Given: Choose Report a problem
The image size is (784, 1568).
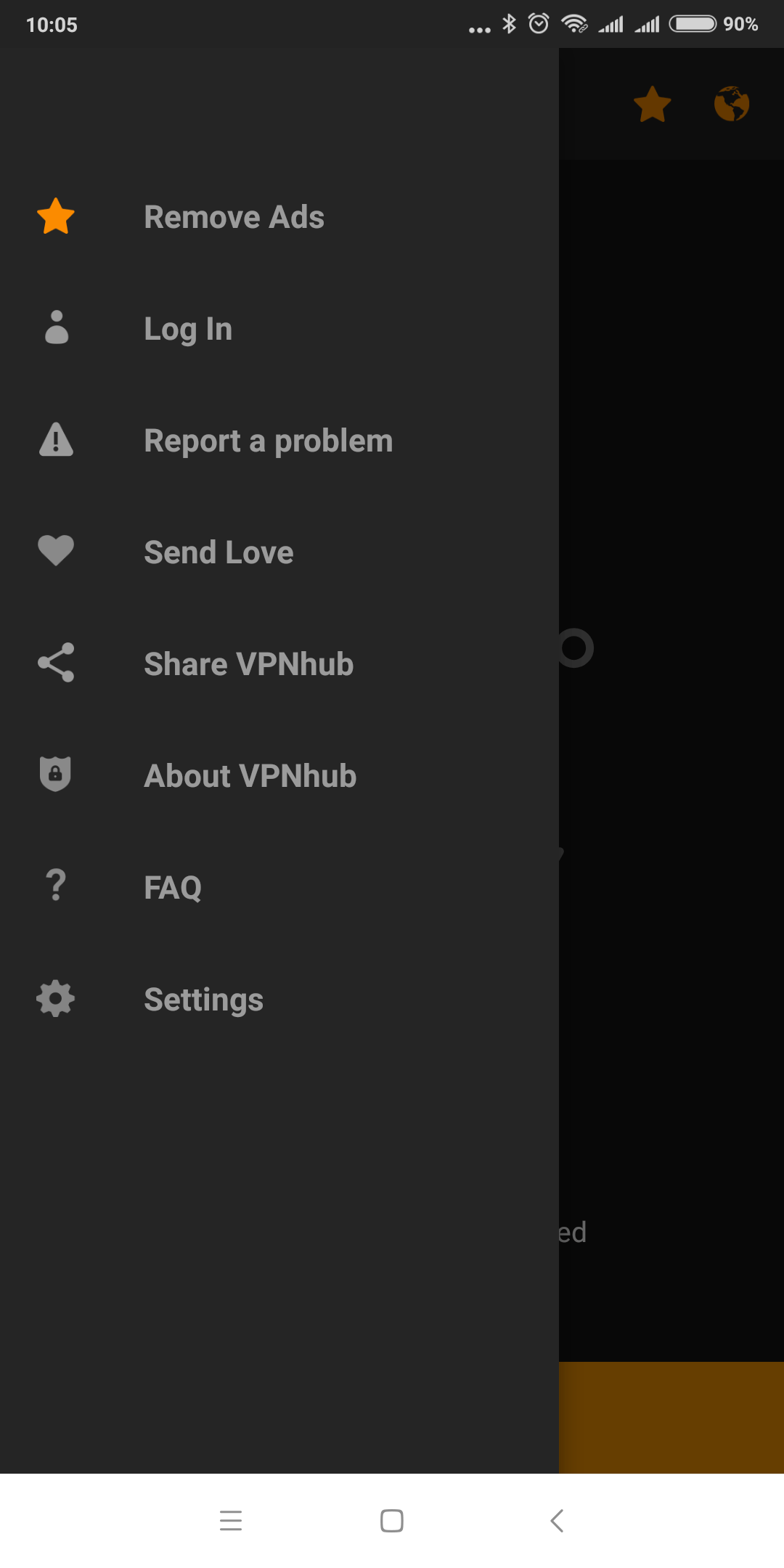Looking at the screenshot, I should click(x=279, y=441).
